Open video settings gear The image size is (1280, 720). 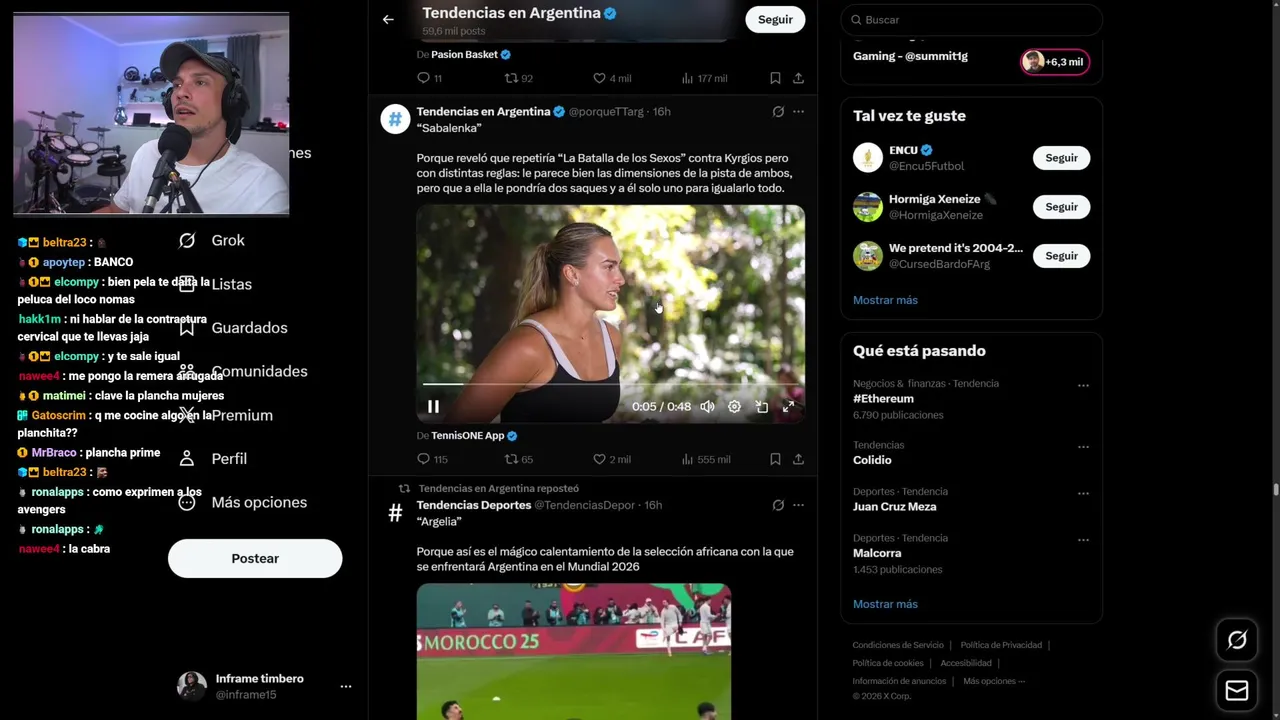pos(734,407)
